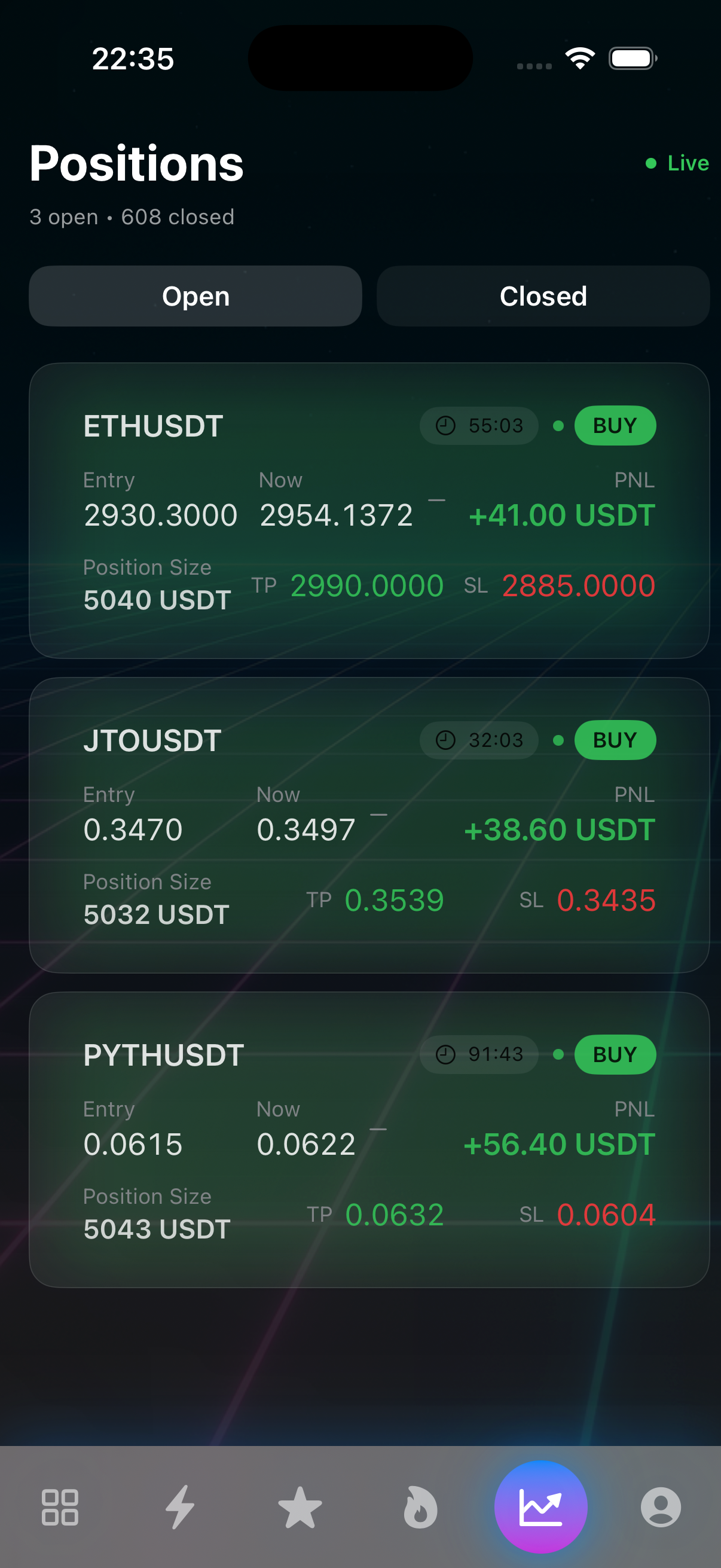Image resolution: width=721 pixels, height=1568 pixels.
Task: Select the lightning quick-trade icon
Action: 180,1507
